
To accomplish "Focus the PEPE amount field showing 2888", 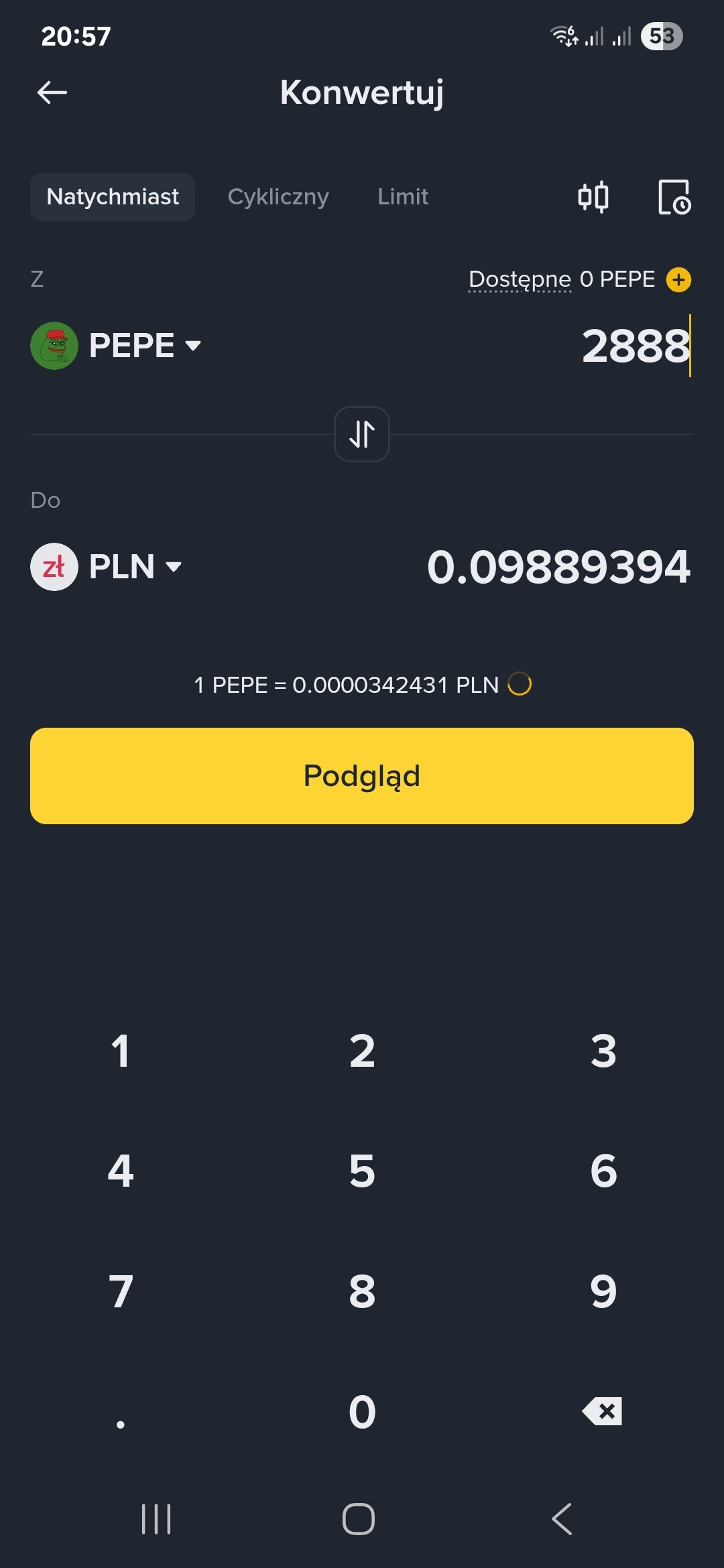I will pos(635,346).
